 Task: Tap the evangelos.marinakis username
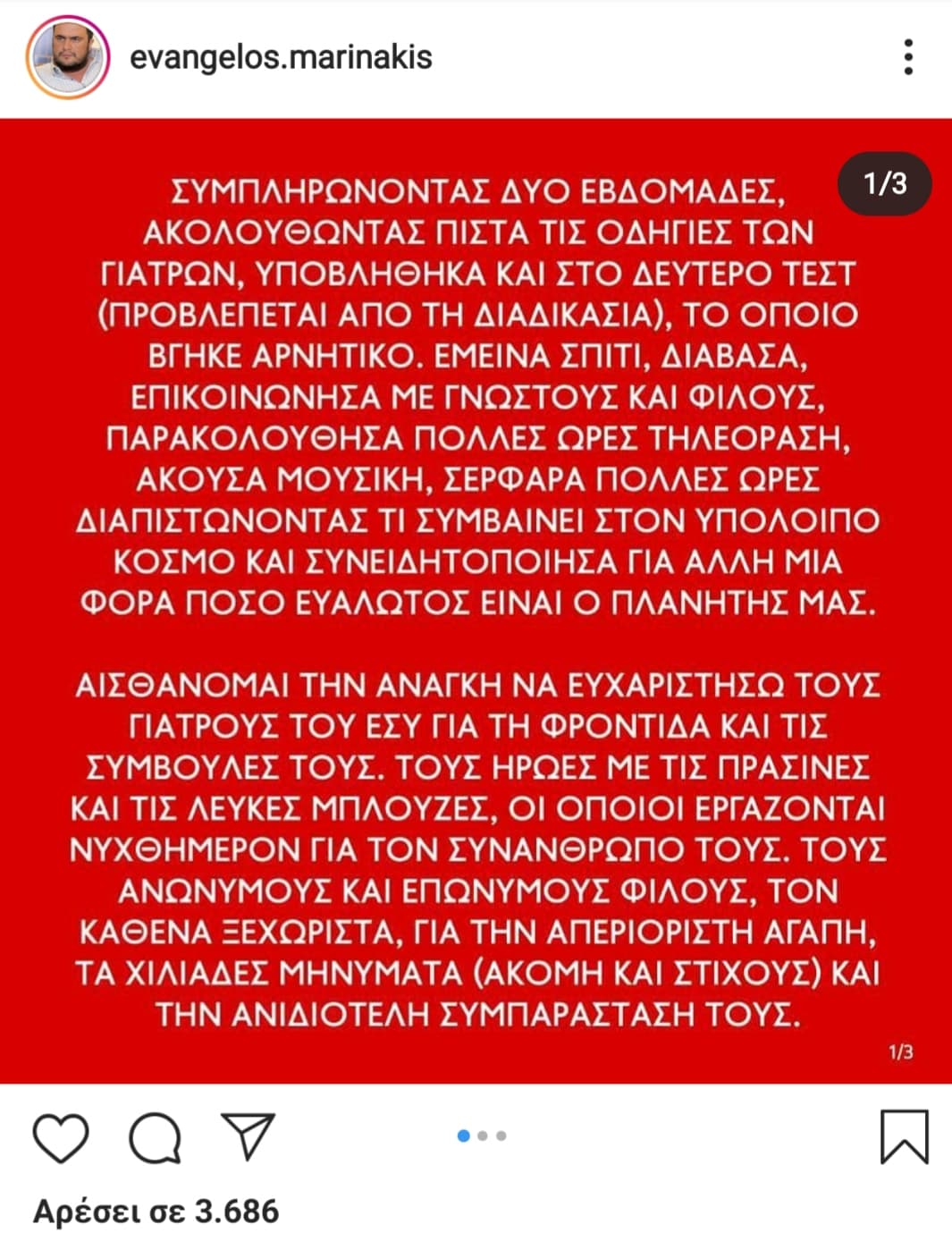tap(281, 57)
